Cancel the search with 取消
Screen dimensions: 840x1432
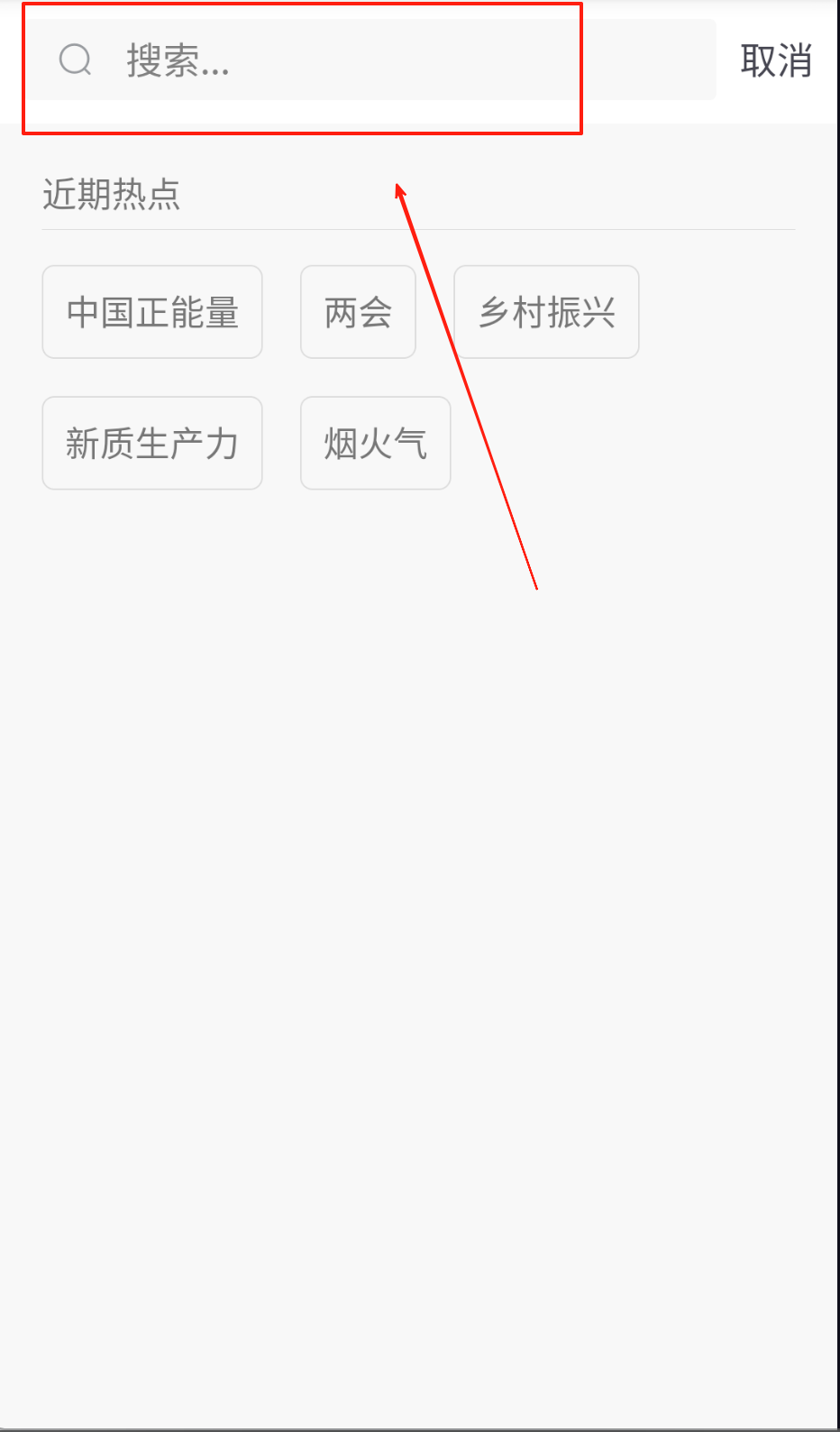pos(776,60)
